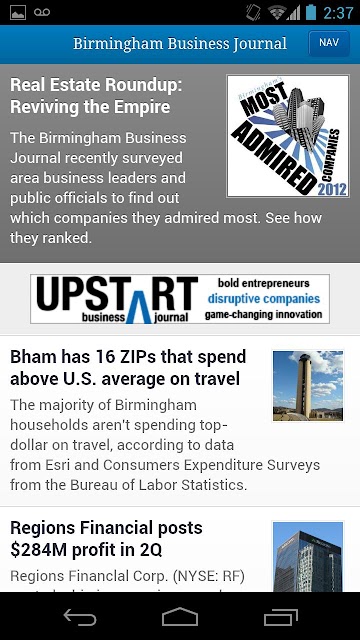
Task: Open the Bham 16 ZIPs travel article
Action: 180,421
